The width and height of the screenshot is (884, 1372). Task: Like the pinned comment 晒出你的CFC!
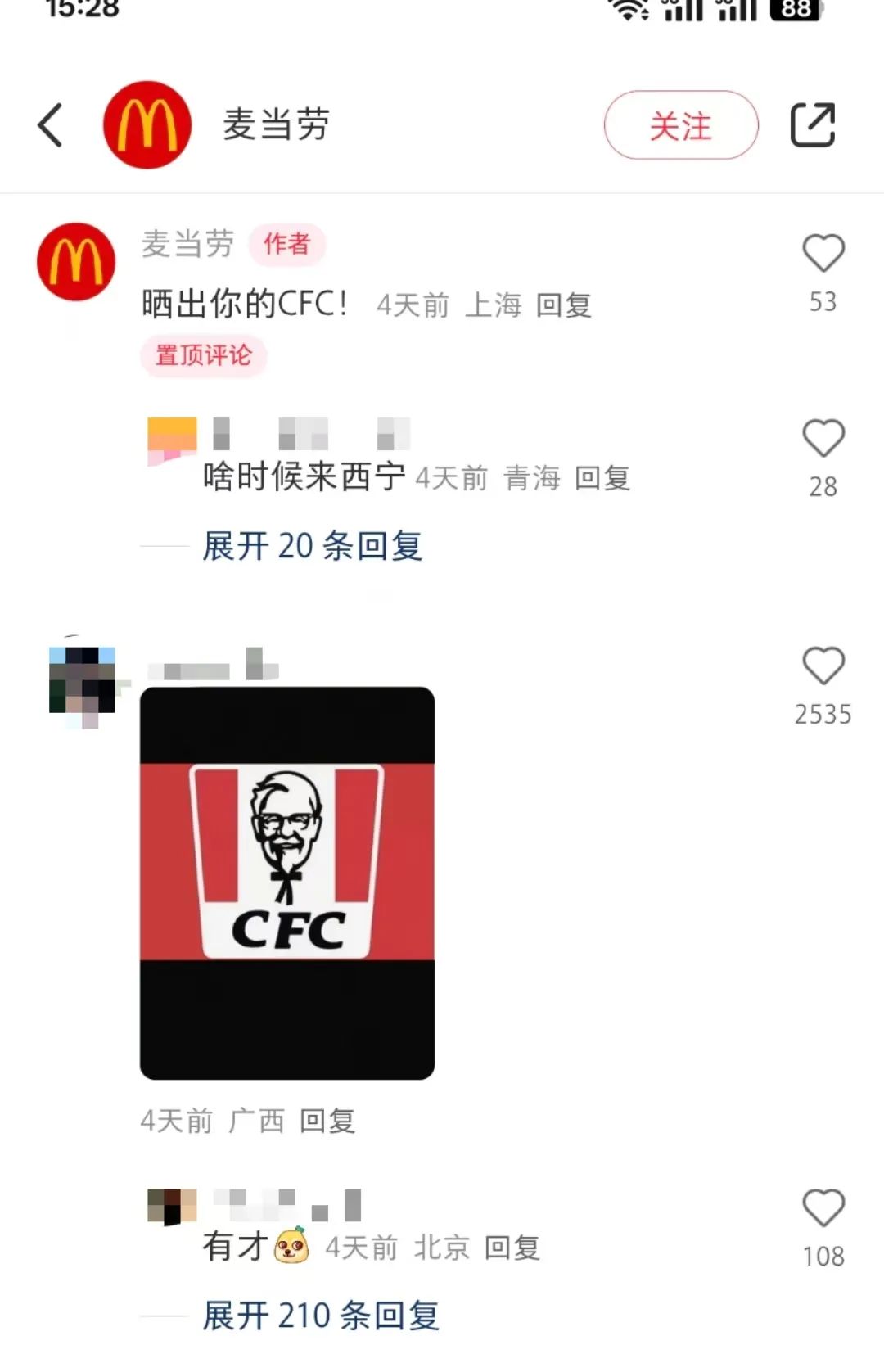[x=823, y=254]
